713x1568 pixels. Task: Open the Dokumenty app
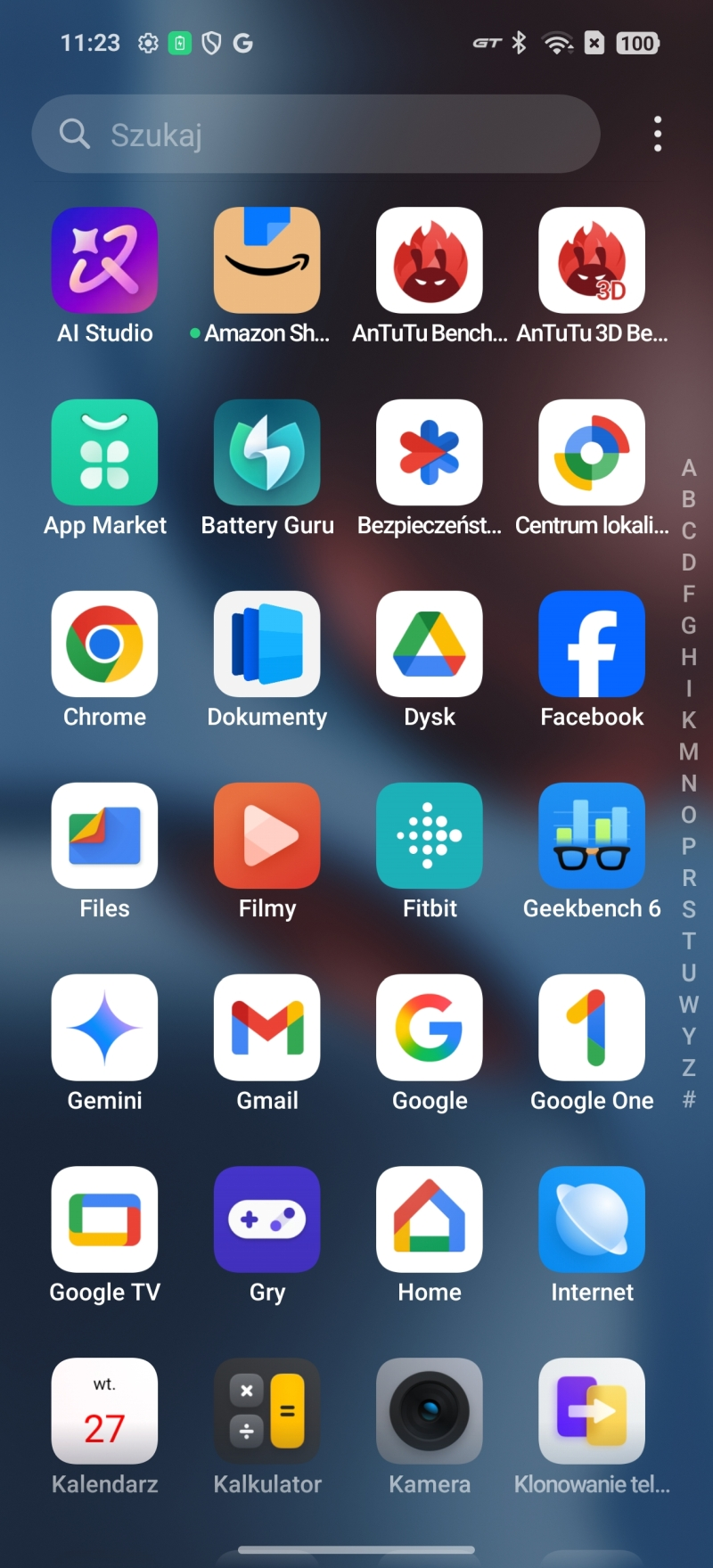[x=267, y=644]
